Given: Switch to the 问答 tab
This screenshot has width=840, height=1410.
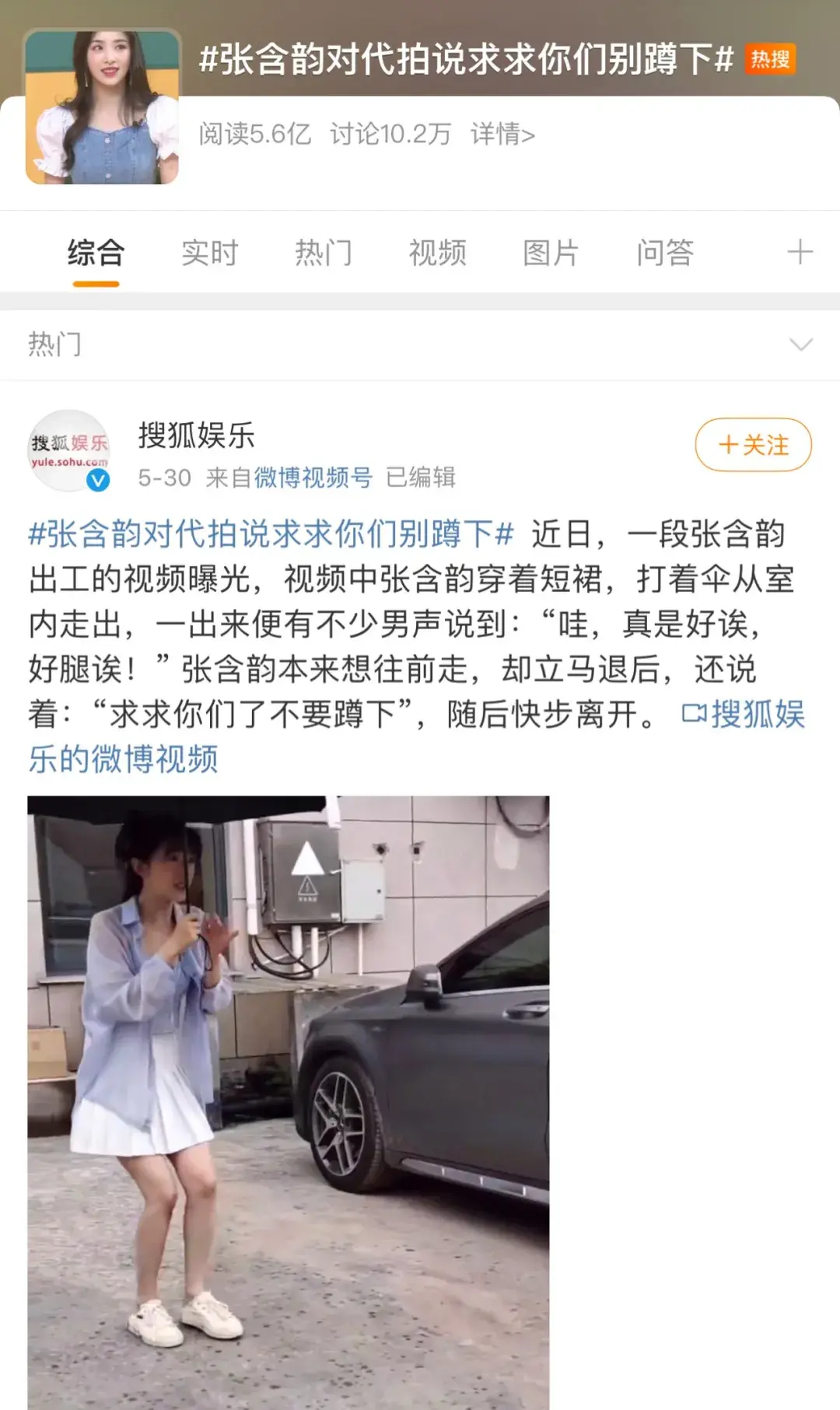Looking at the screenshot, I should (664, 253).
